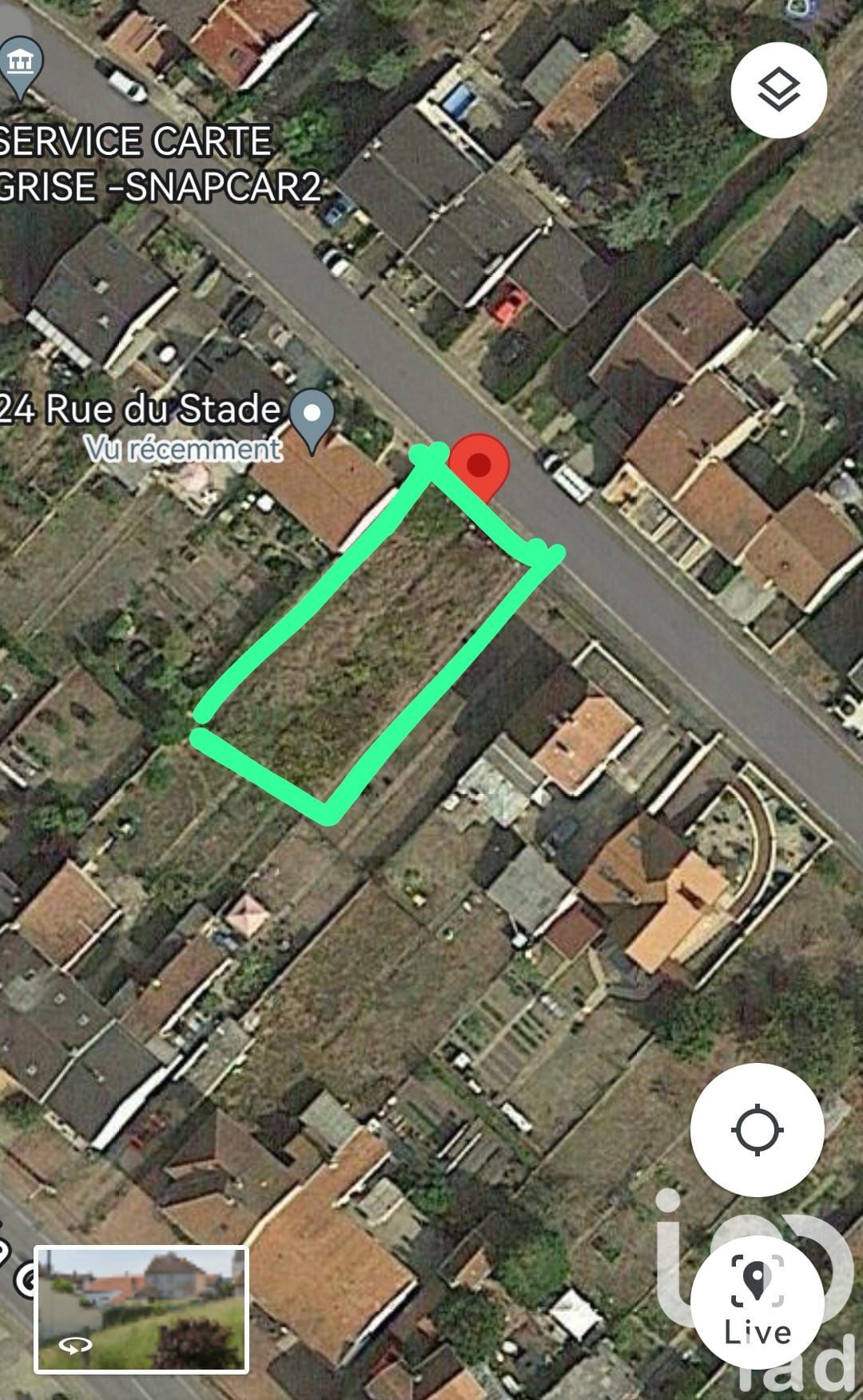This screenshot has width=863, height=1400.
Task: Tap the red dropped pin
Action: 479,466
